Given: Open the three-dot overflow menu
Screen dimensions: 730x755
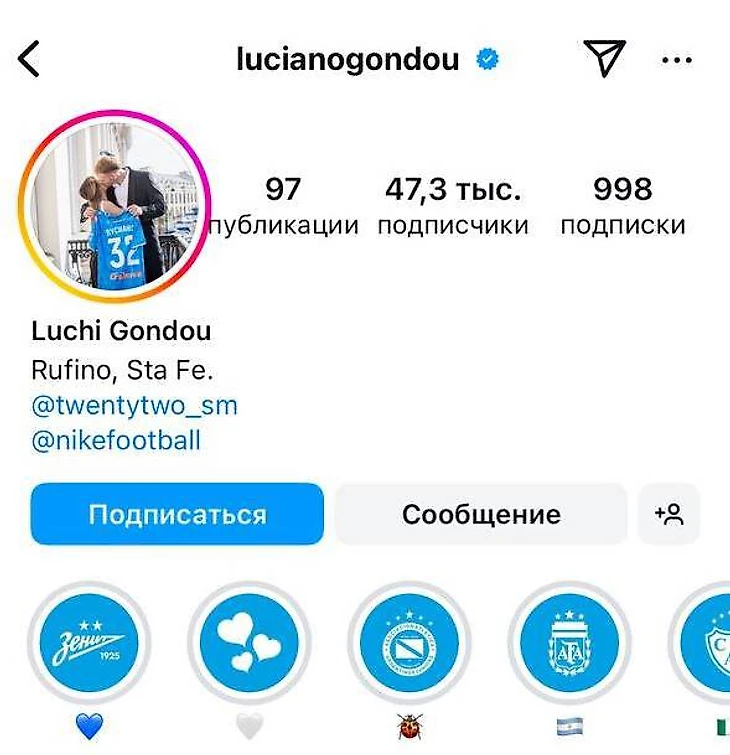Looking at the screenshot, I should pyautogui.click(x=677, y=60).
